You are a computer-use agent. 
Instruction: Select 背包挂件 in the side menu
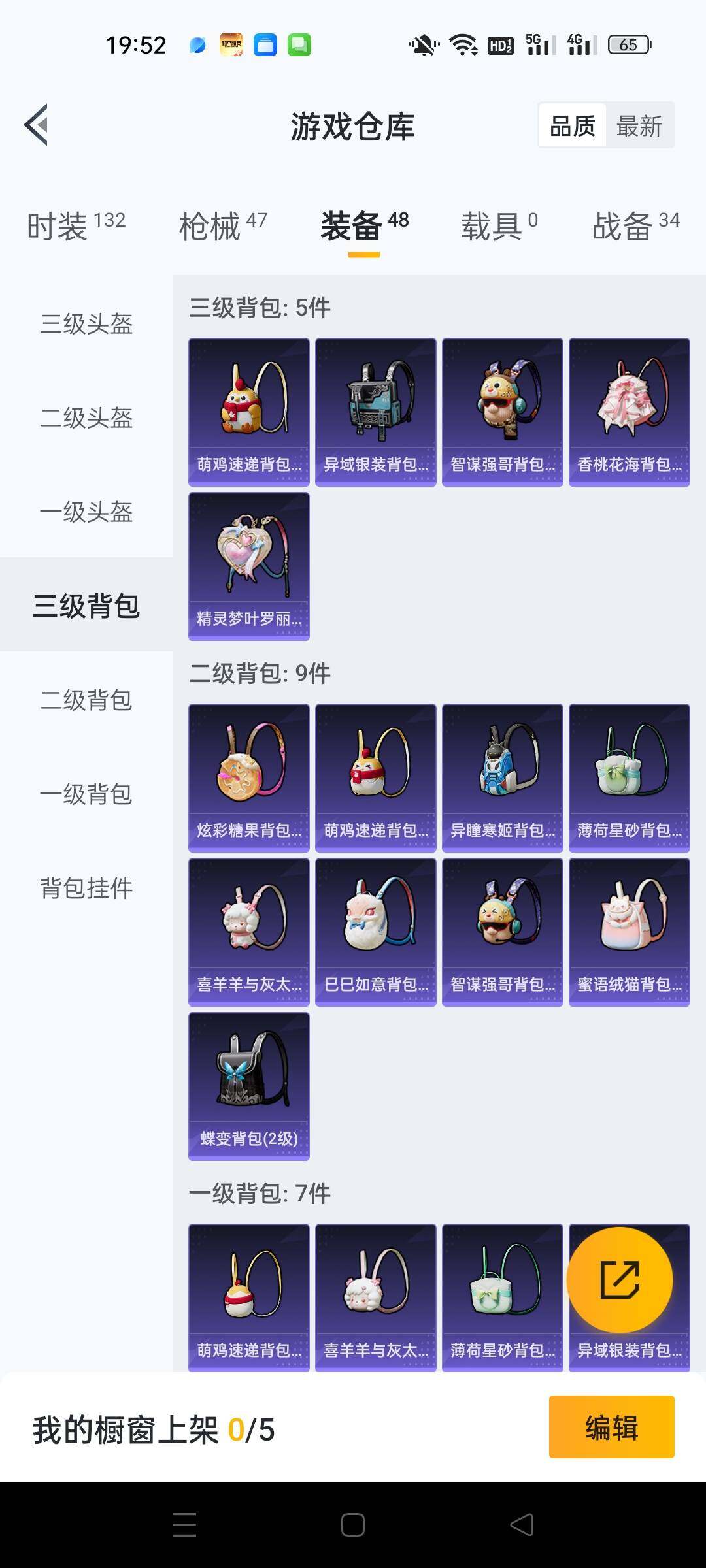pos(86,889)
